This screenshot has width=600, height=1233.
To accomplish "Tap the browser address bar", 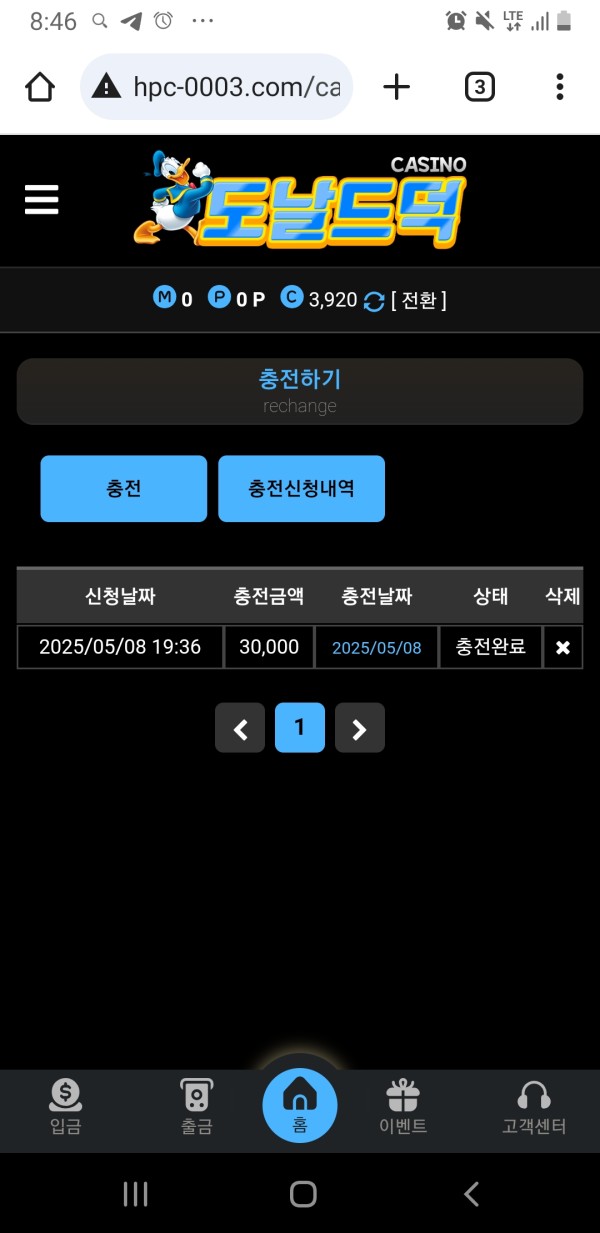I will coord(216,88).
